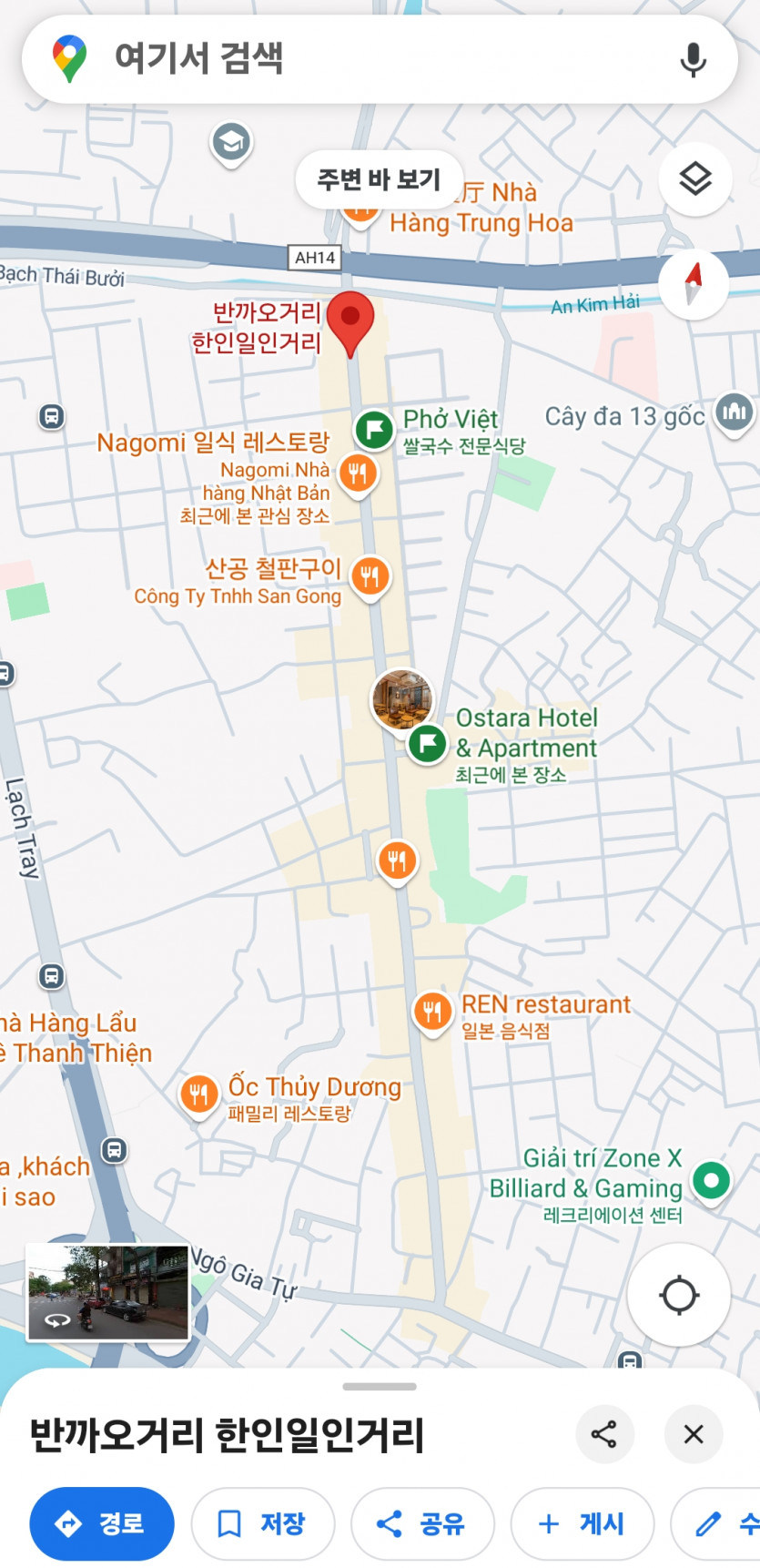Select the Phở Việt map marker
This screenshot has width=760, height=1568.
coord(374,429)
